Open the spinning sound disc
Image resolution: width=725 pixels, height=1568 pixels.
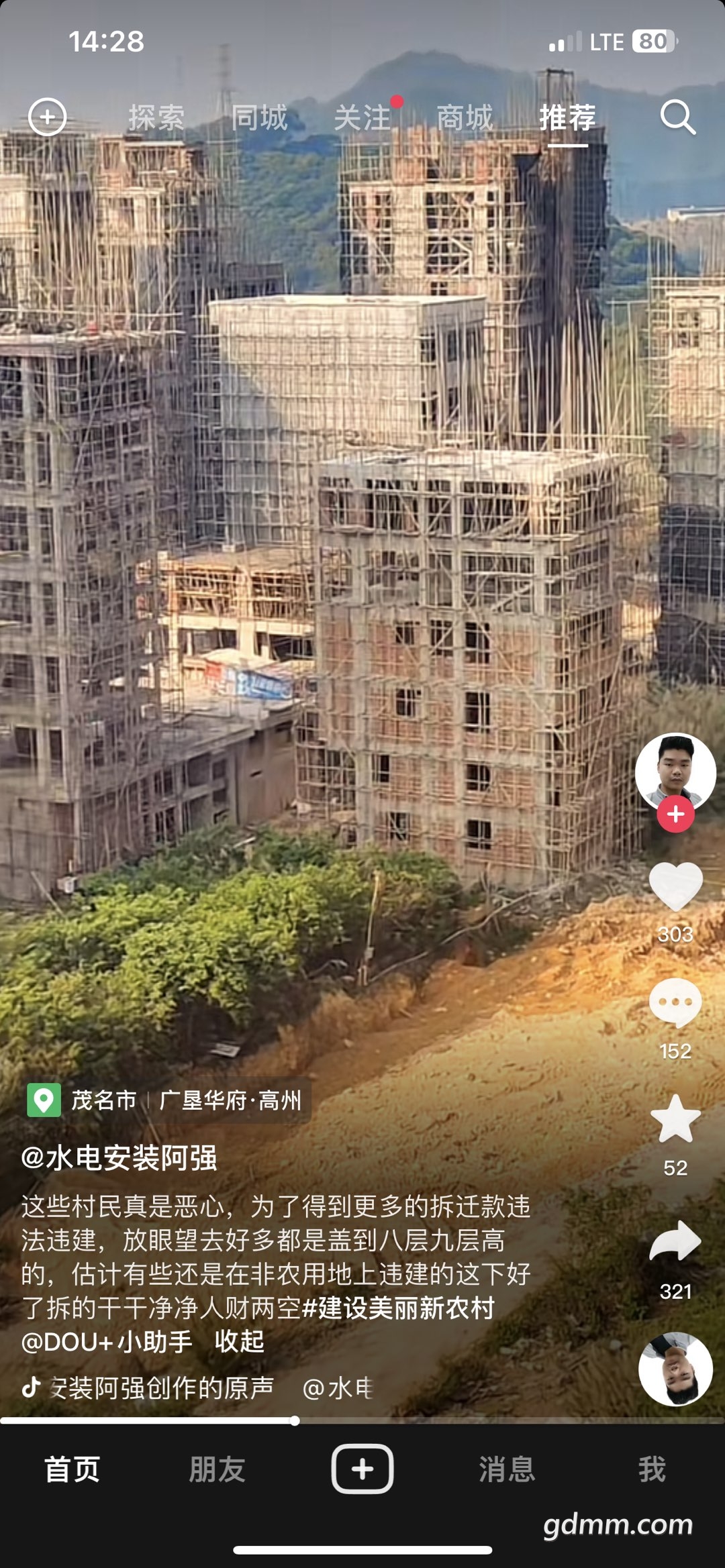[675, 1369]
